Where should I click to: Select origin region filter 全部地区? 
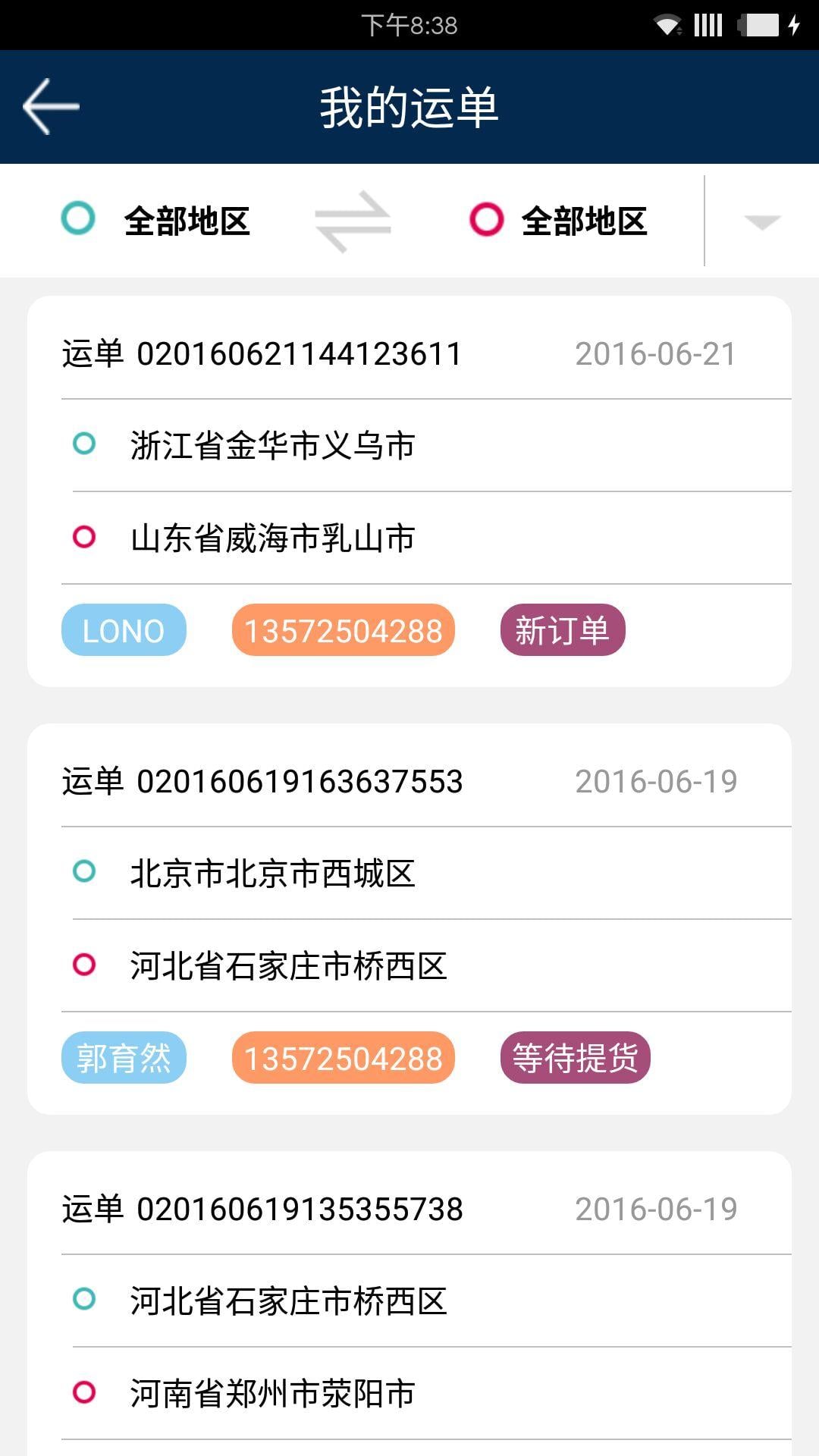pyautogui.click(x=156, y=221)
